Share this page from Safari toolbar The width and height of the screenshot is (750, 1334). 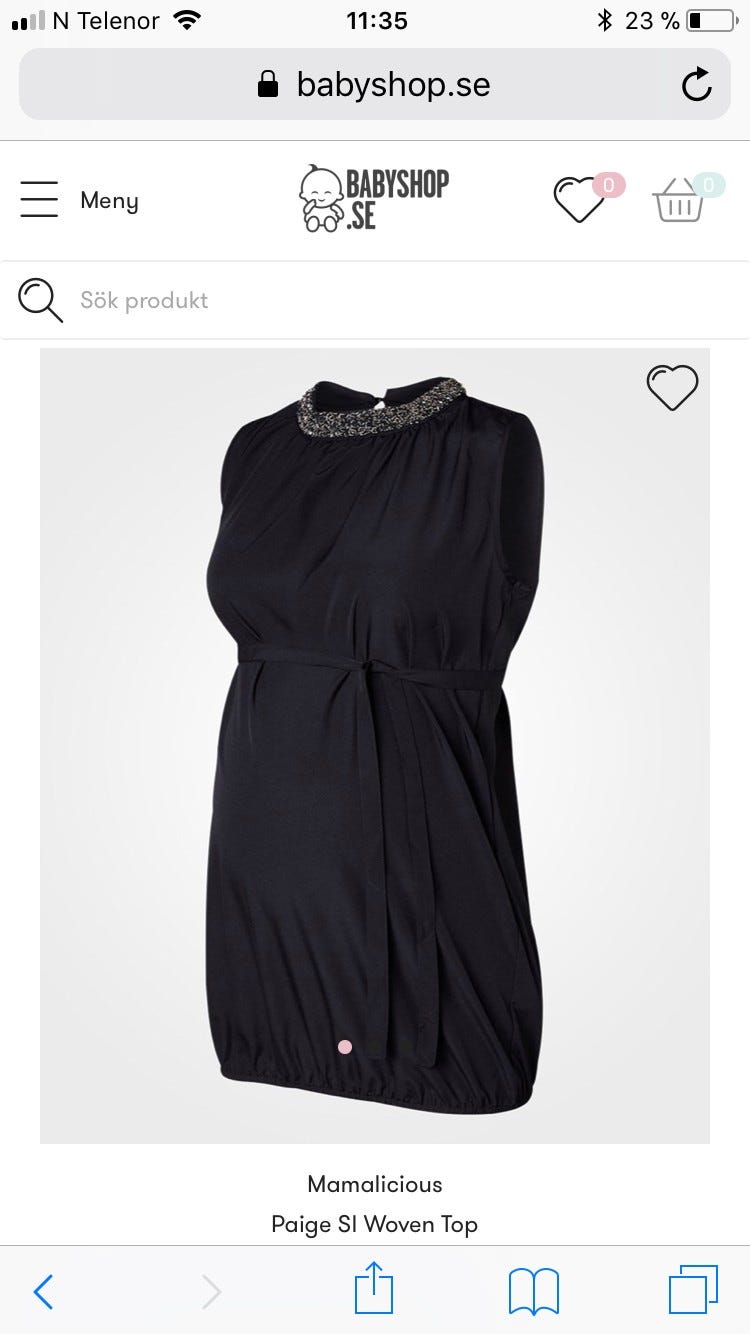click(374, 1289)
